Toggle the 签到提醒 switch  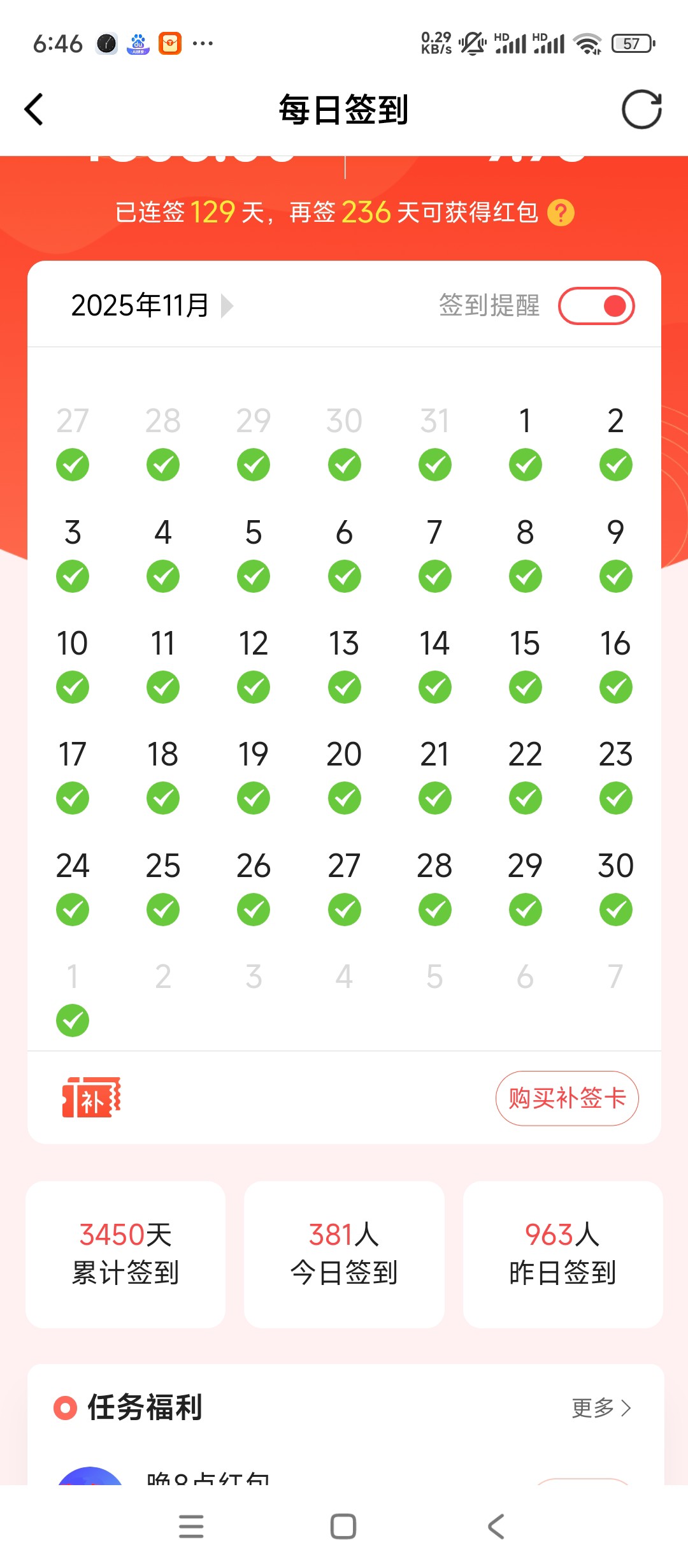click(596, 306)
